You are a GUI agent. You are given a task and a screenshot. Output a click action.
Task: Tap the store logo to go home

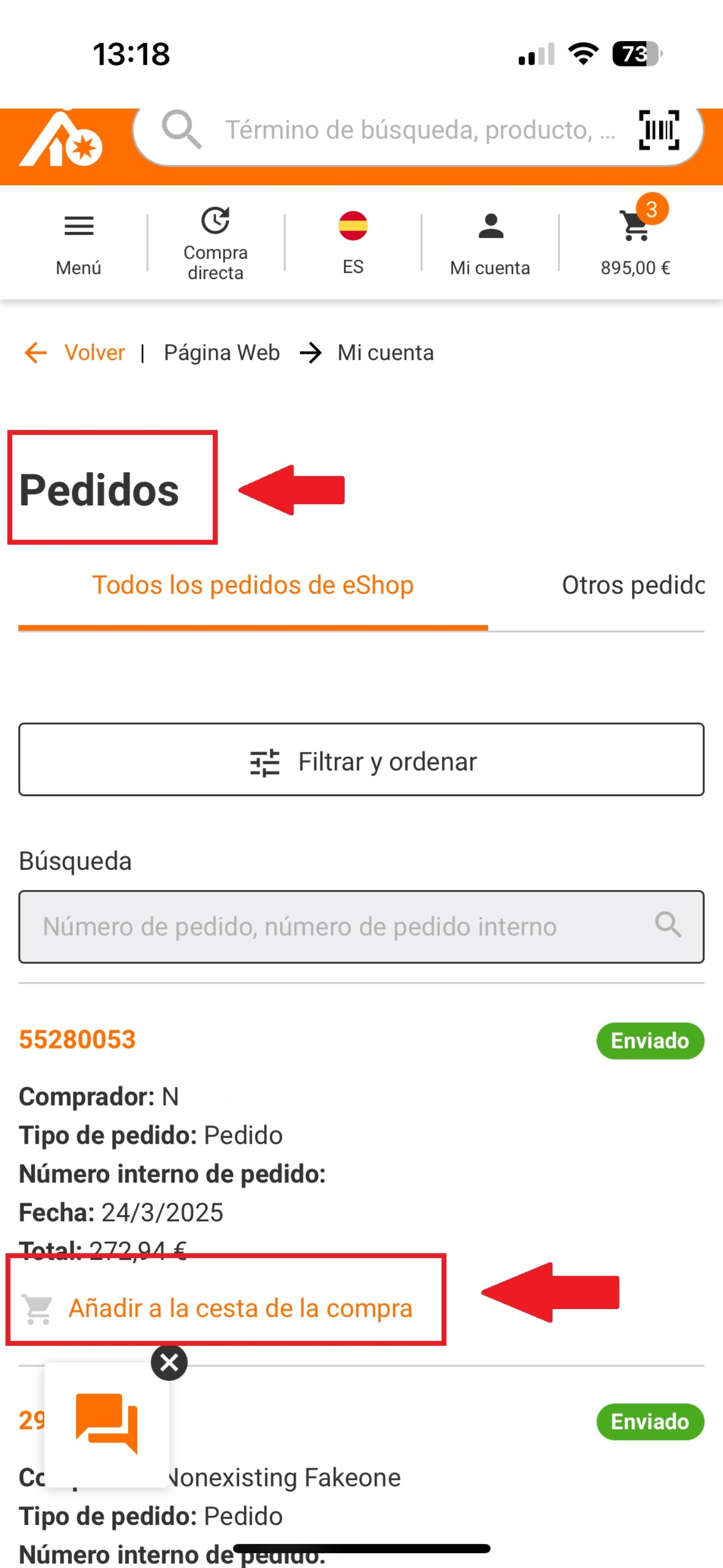click(x=61, y=140)
